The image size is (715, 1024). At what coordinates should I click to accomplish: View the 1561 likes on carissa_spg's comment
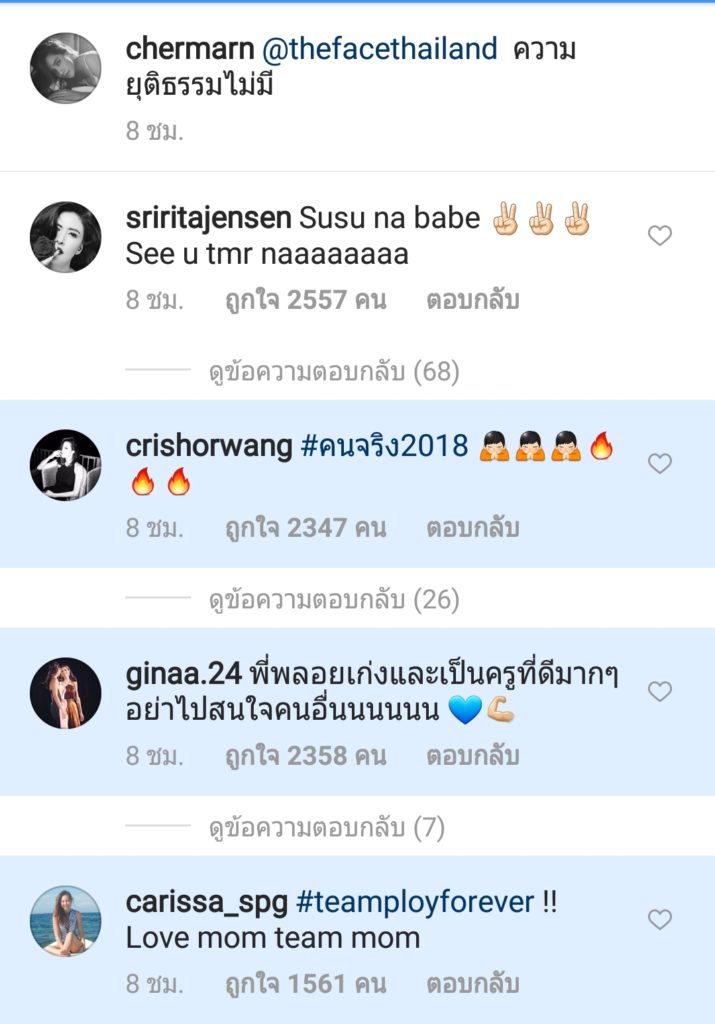coord(305,984)
